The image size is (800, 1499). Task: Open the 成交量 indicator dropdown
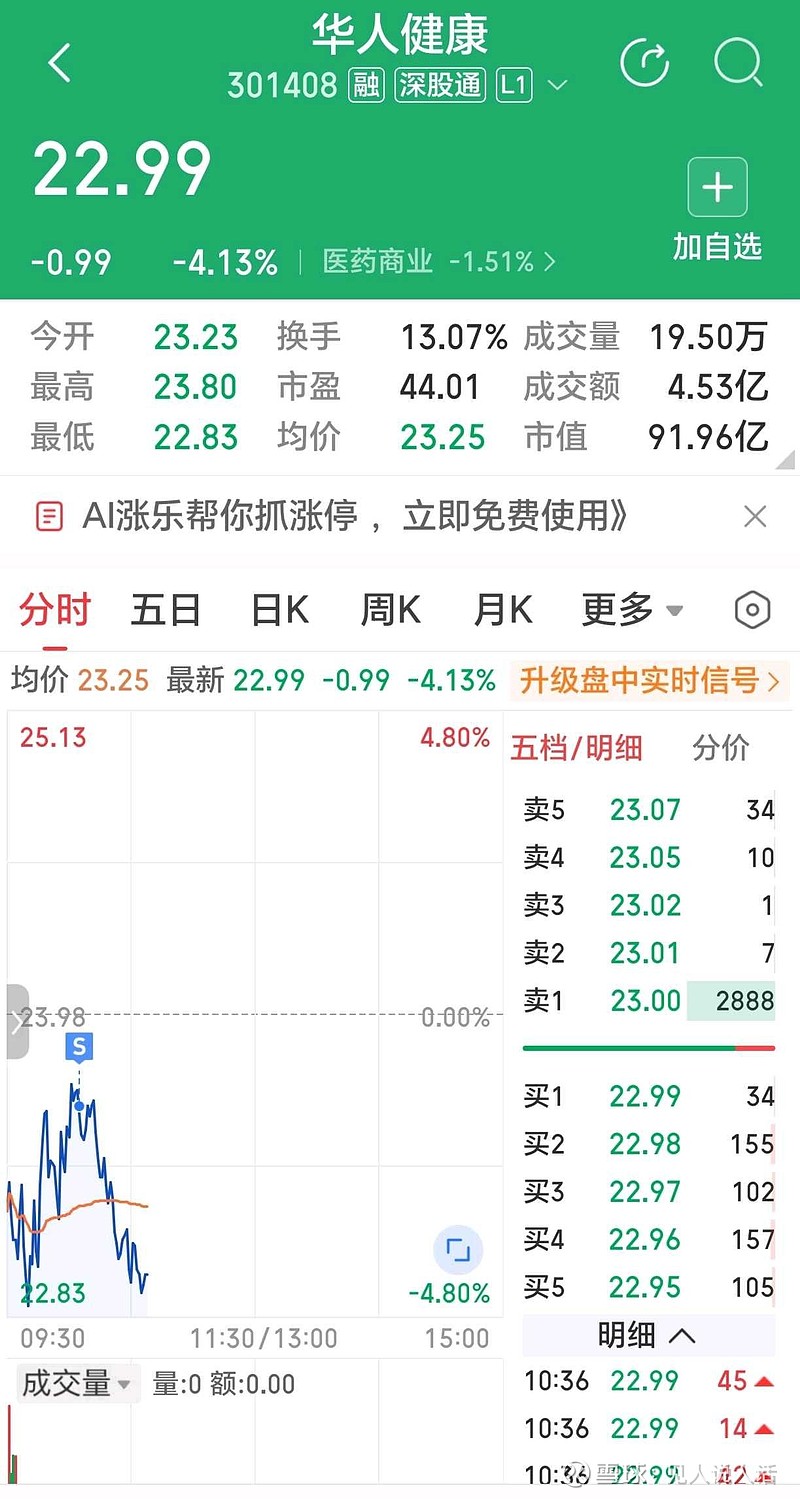pyautogui.click(x=77, y=1384)
